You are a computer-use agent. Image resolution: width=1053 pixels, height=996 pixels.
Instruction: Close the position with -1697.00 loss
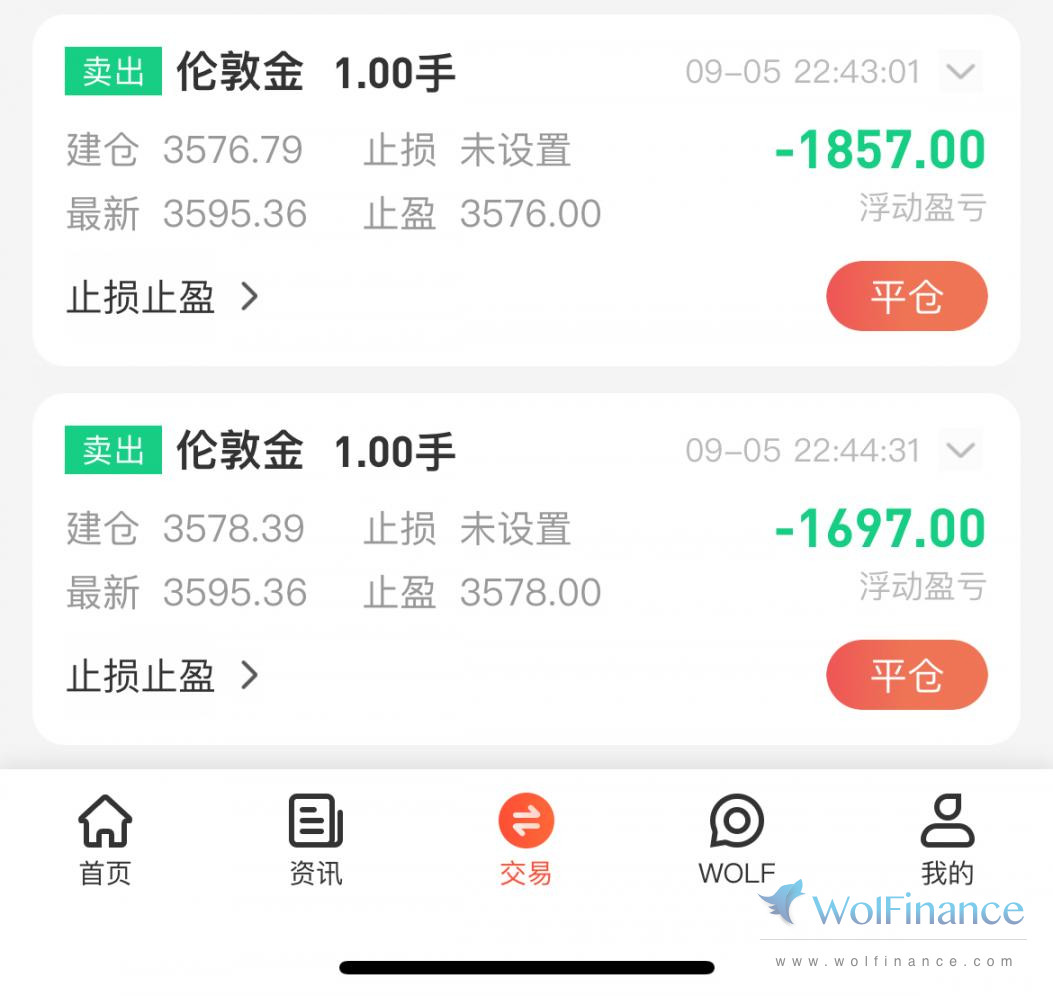pos(906,675)
